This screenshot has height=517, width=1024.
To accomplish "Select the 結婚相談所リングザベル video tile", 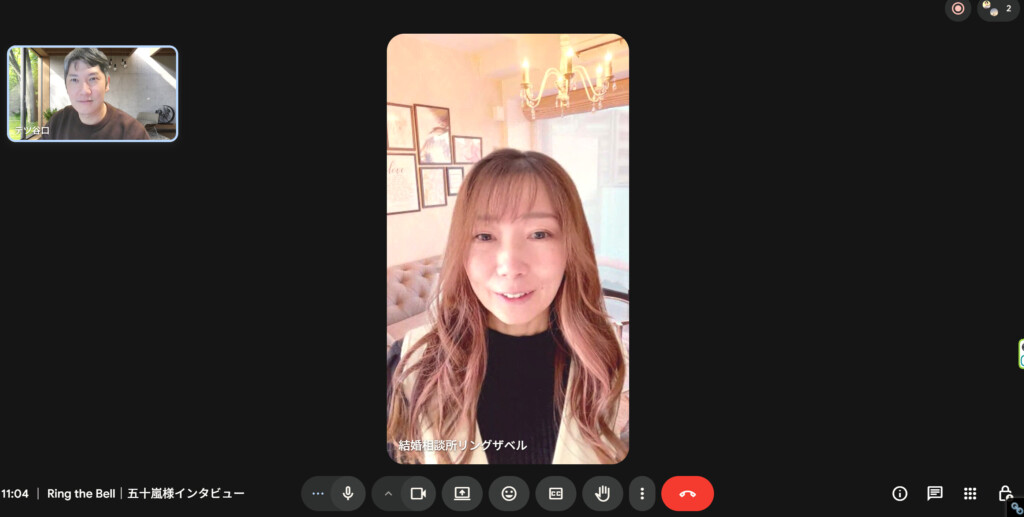I will point(508,248).
